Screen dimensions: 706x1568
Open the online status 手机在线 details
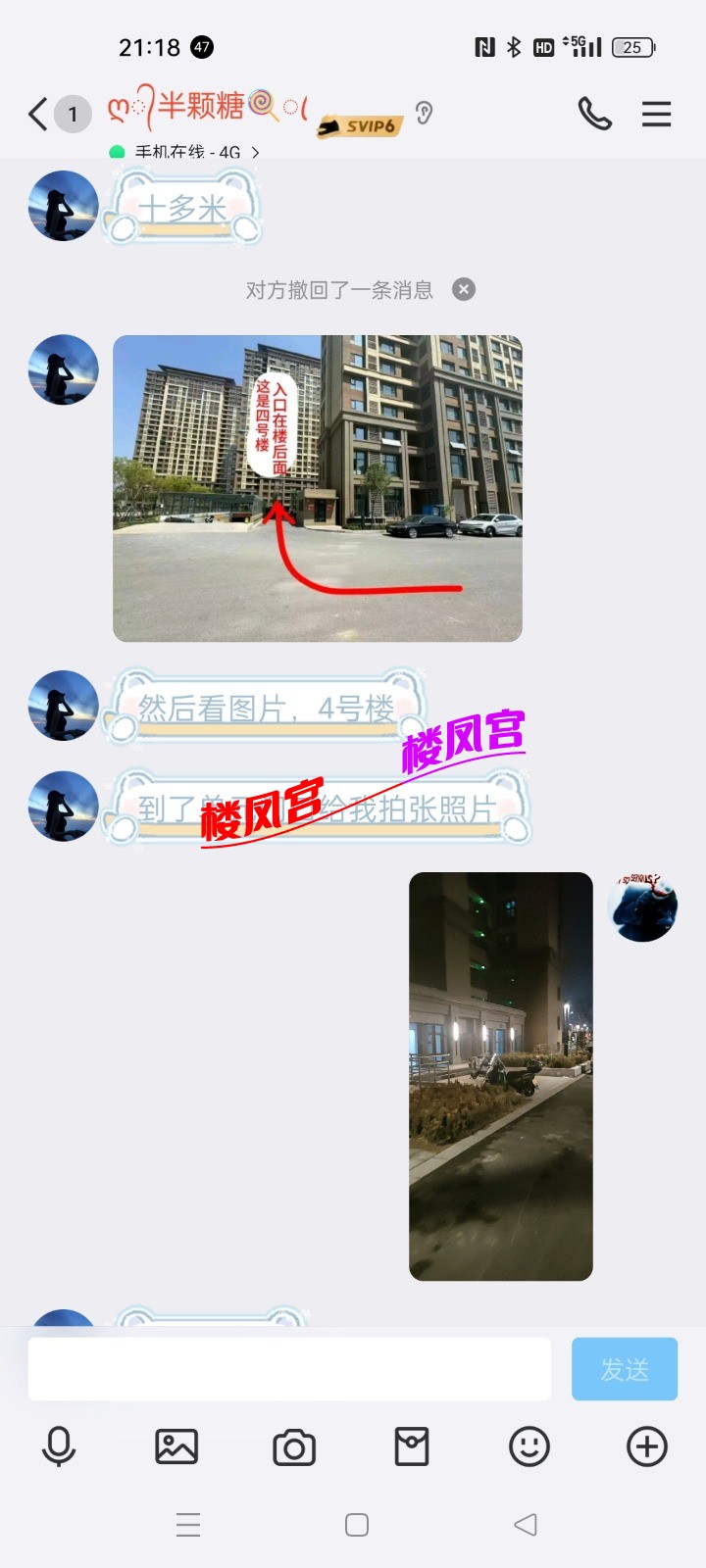186,152
